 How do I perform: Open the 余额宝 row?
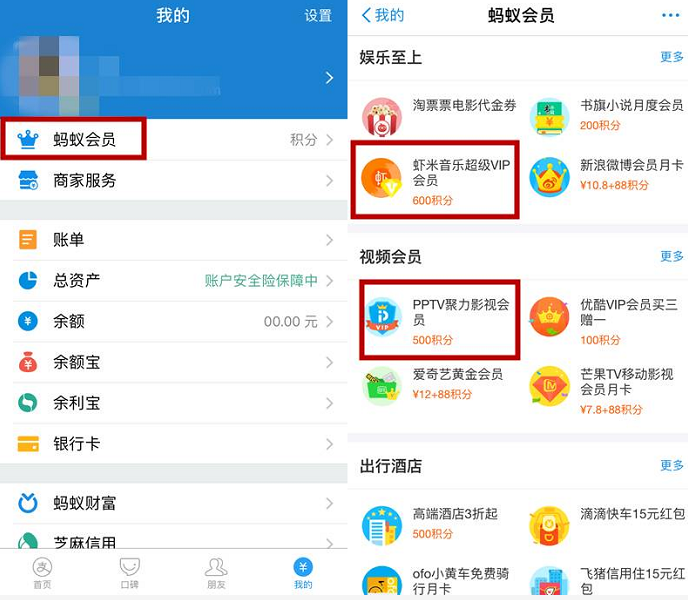click(x=173, y=362)
